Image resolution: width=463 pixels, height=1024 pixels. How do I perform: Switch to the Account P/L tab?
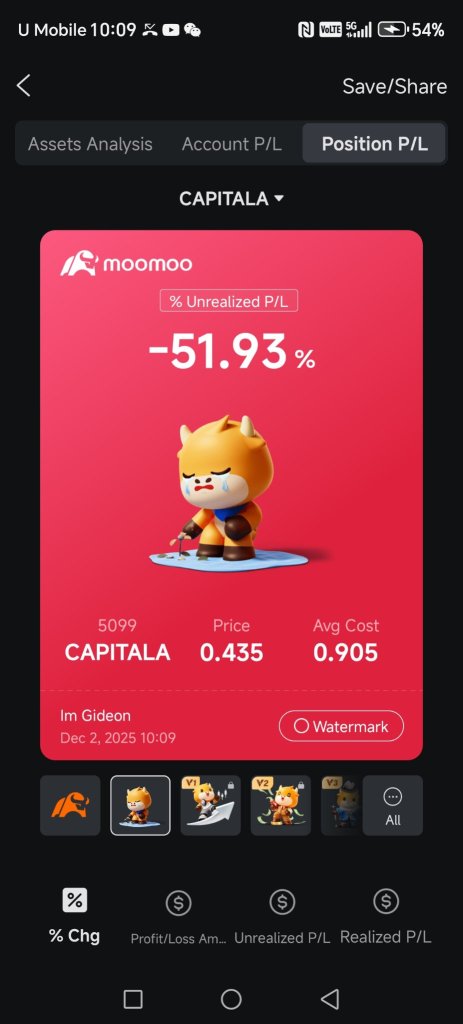tap(232, 144)
